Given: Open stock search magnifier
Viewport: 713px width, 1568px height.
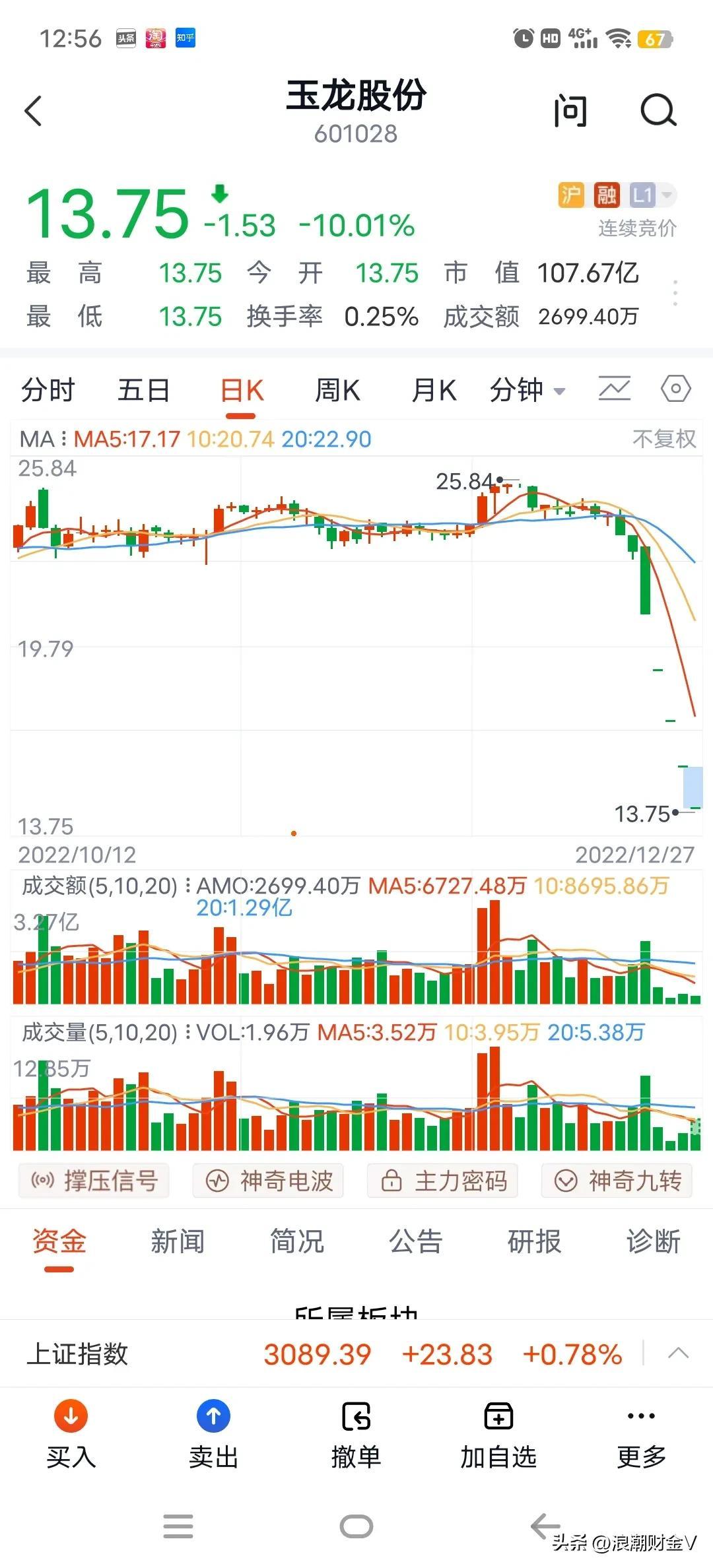Looking at the screenshot, I should tap(658, 110).
